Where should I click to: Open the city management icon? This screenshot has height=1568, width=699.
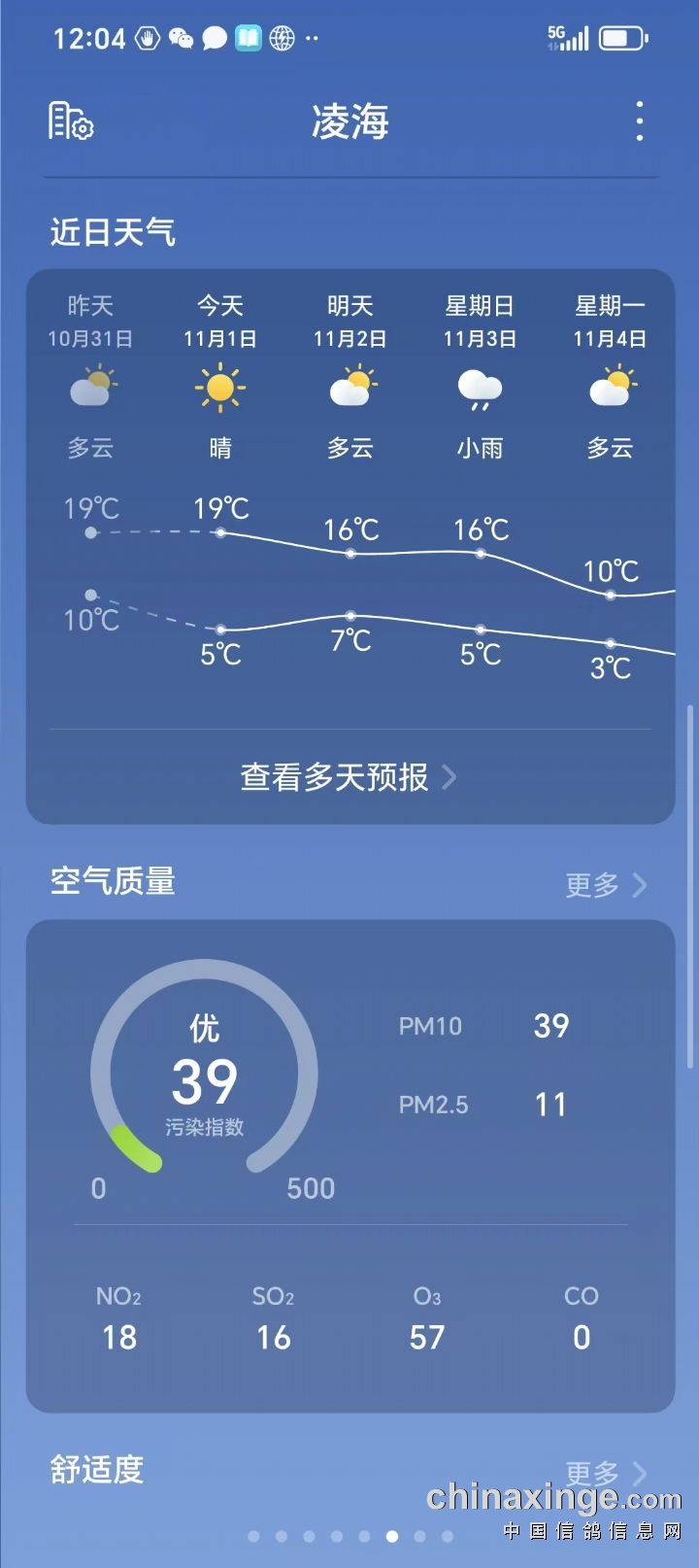pyautogui.click(x=71, y=121)
